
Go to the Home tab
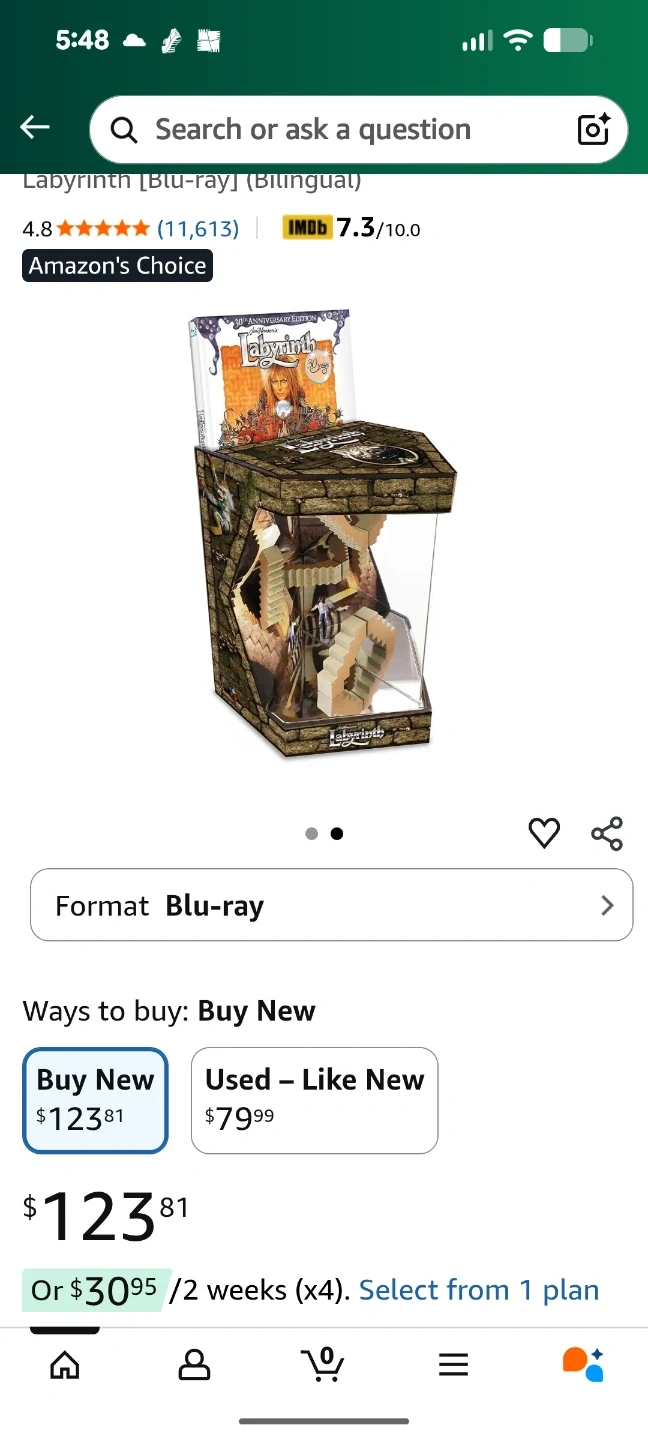[x=65, y=1364]
